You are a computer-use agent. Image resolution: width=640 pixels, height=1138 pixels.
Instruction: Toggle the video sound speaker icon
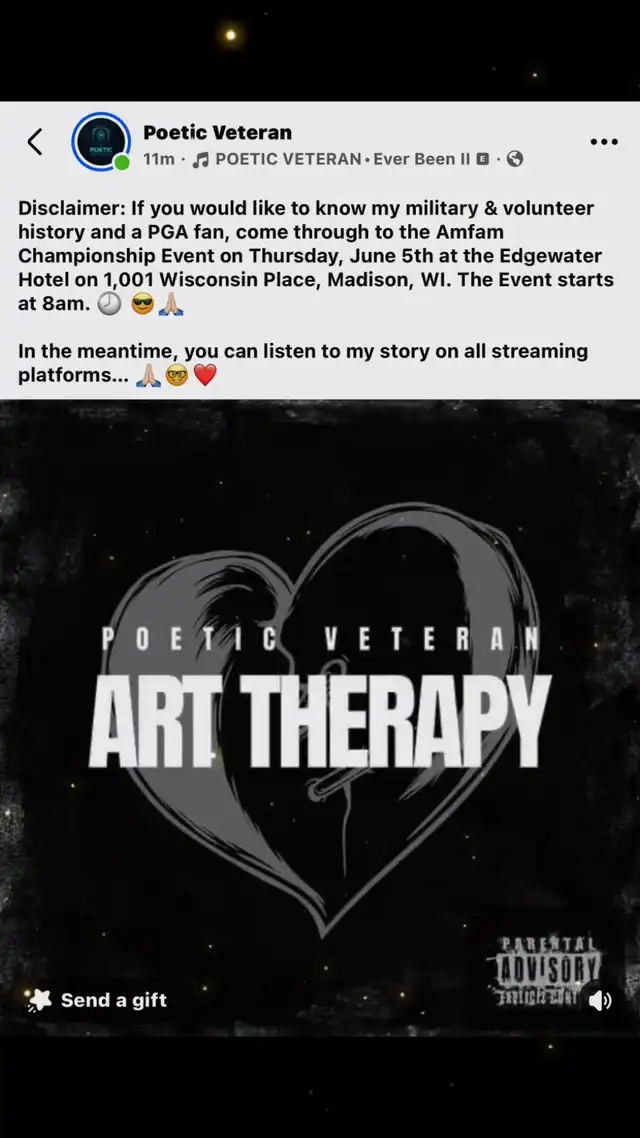coord(599,1001)
